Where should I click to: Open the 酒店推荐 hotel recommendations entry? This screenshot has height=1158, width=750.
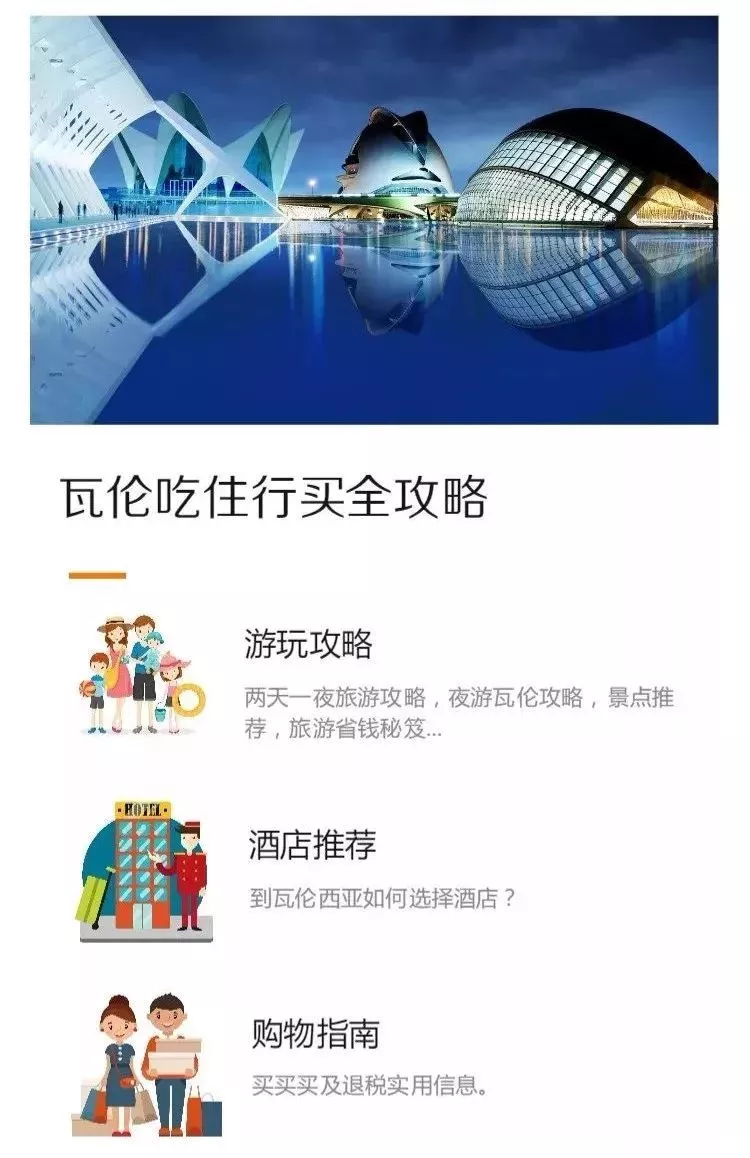pyautogui.click(x=312, y=846)
